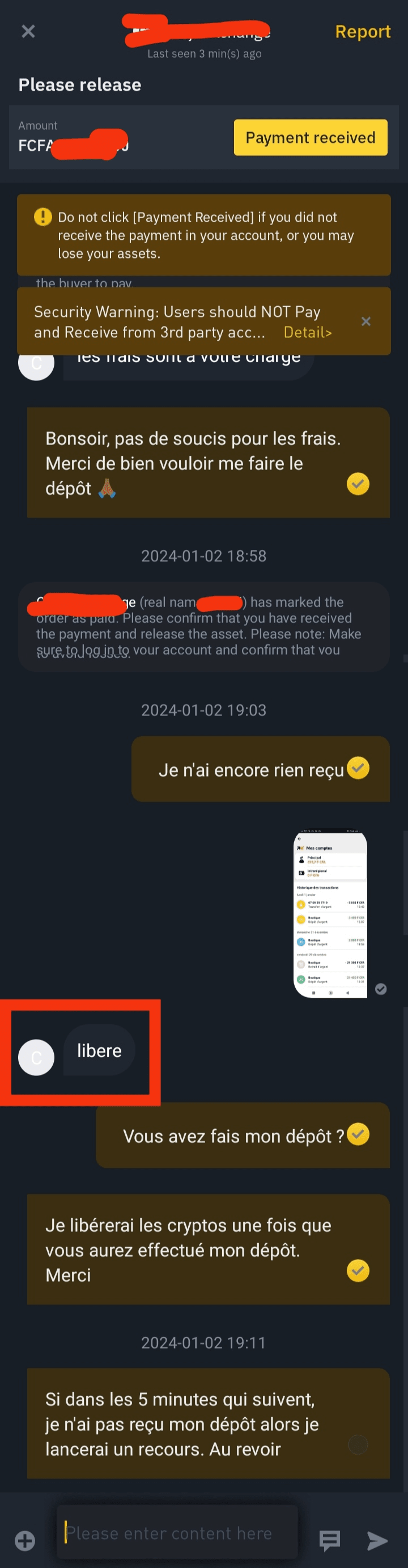
Task: Focus the message input field
Action: pyautogui.click(x=176, y=1532)
